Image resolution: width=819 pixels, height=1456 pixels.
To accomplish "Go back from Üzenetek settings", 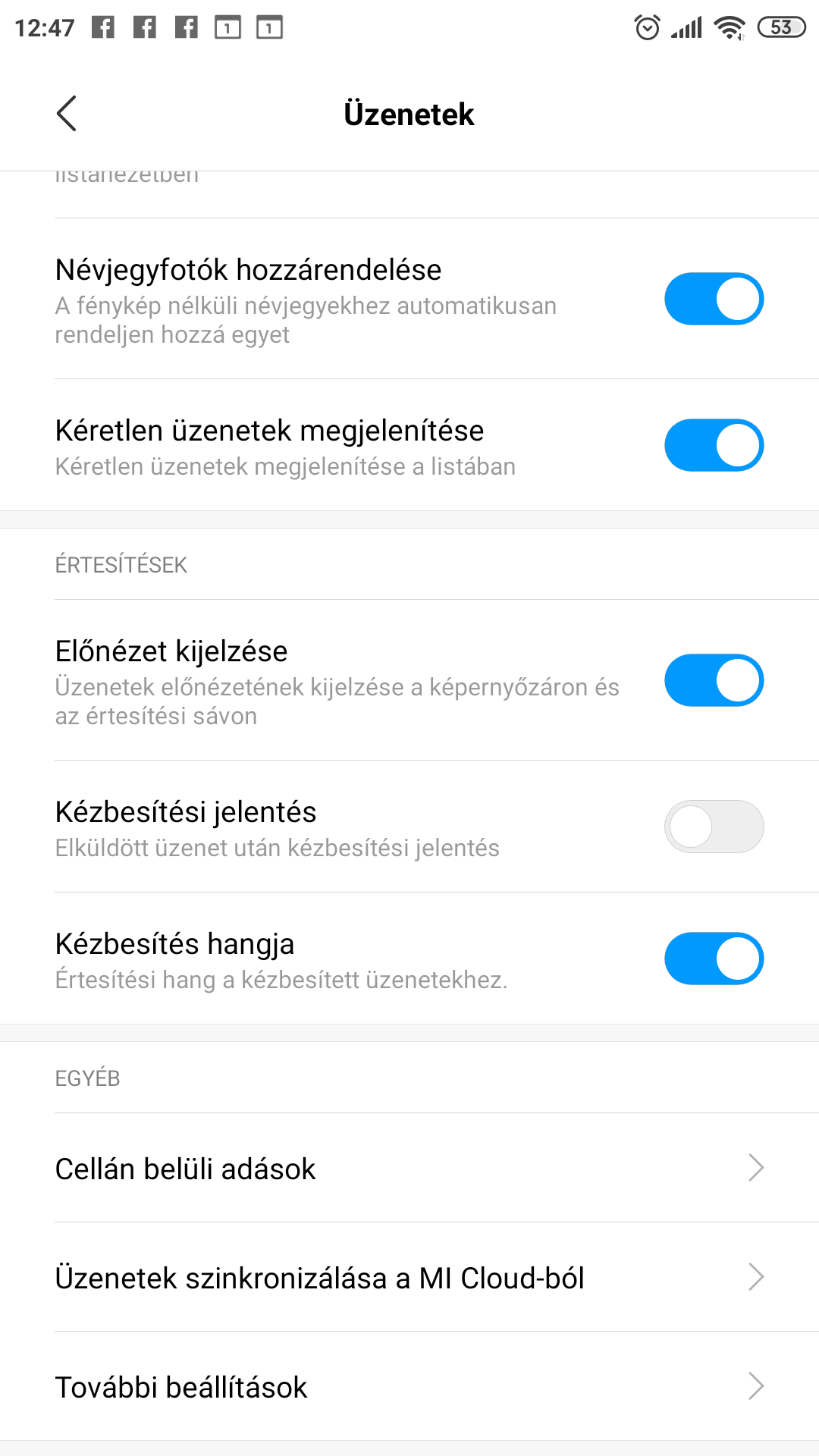I will pyautogui.click(x=67, y=114).
